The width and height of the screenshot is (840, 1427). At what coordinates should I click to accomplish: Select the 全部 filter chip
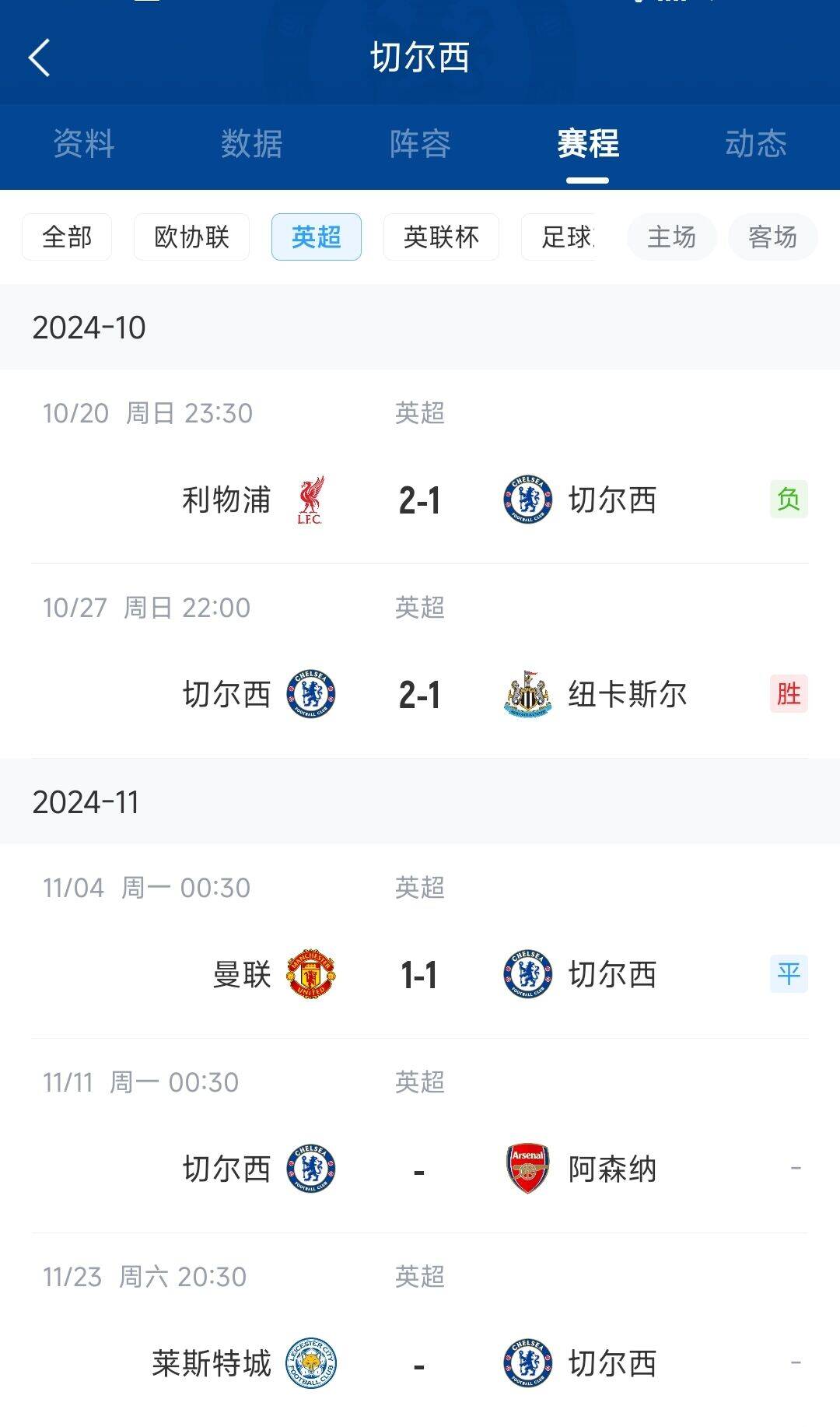pos(67,237)
